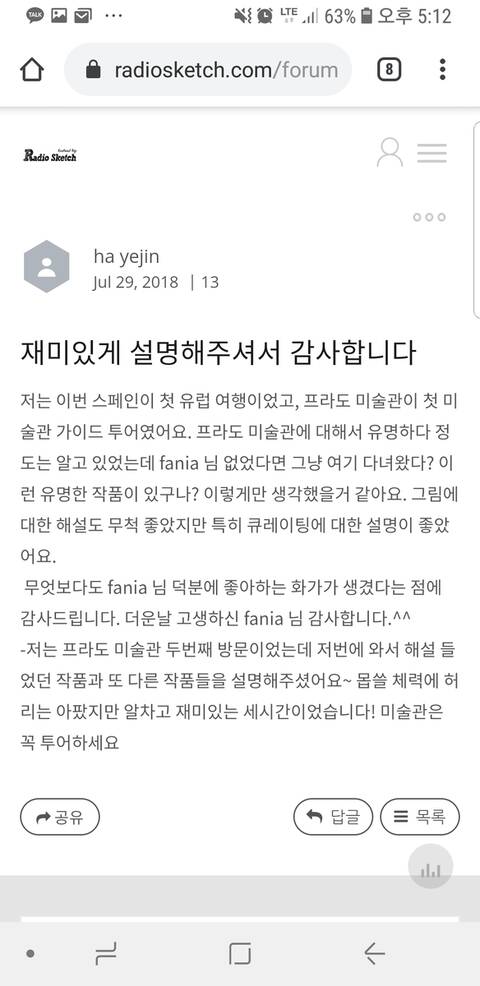Share this post with 공유 button
The width and height of the screenshot is (480, 986).
[60, 817]
